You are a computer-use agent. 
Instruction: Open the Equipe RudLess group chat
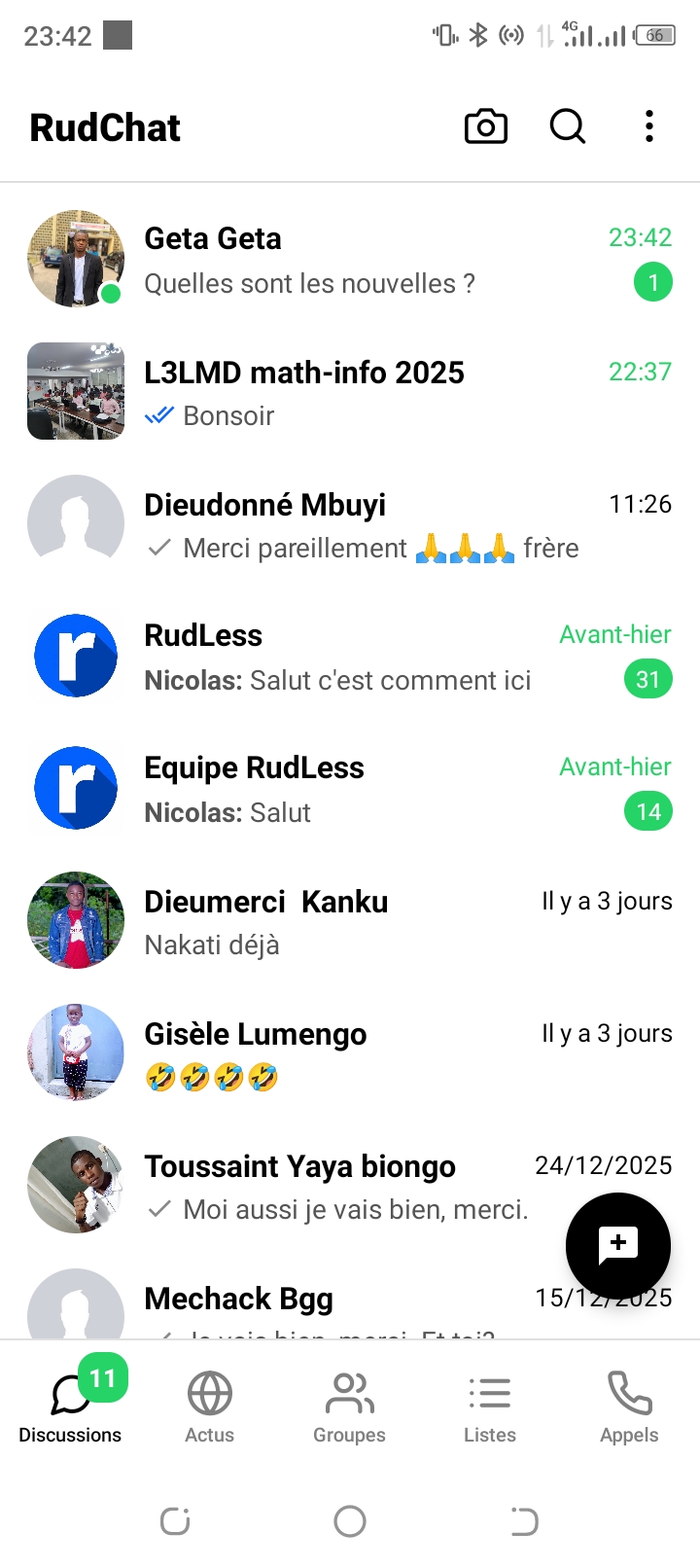click(x=350, y=789)
